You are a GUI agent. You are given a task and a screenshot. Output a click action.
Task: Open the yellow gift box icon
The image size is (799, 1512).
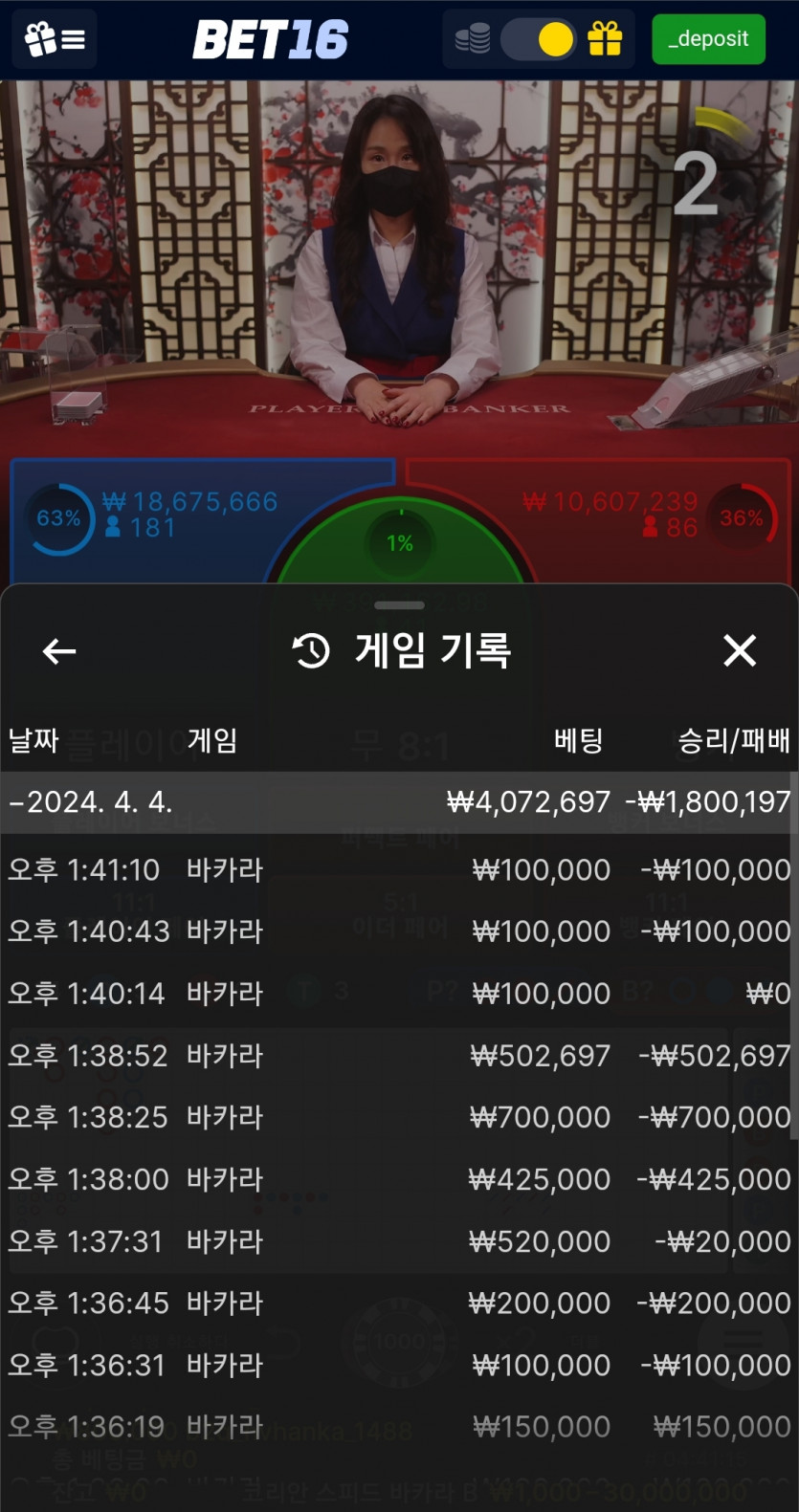tap(605, 39)
